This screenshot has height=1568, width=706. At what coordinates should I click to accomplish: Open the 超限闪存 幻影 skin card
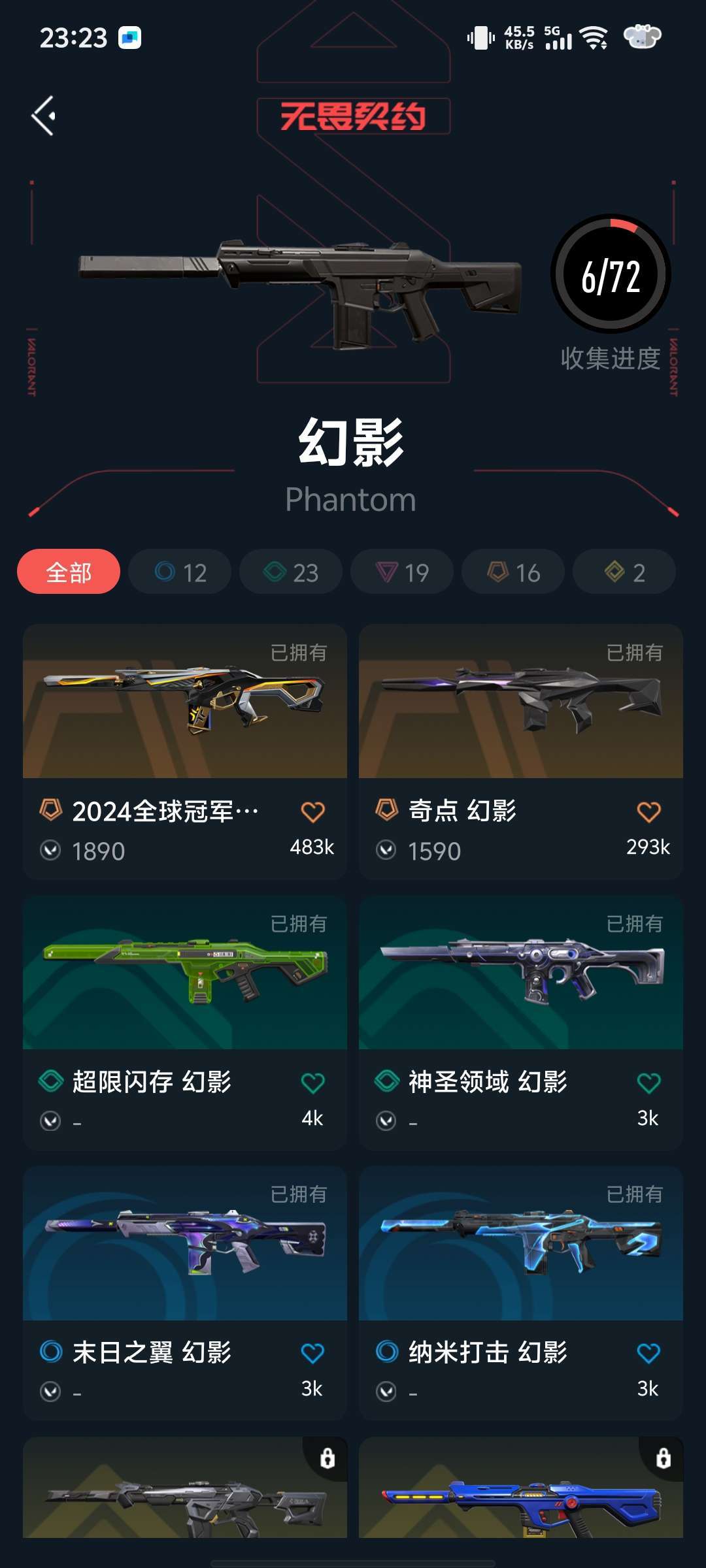(185, 1022)
